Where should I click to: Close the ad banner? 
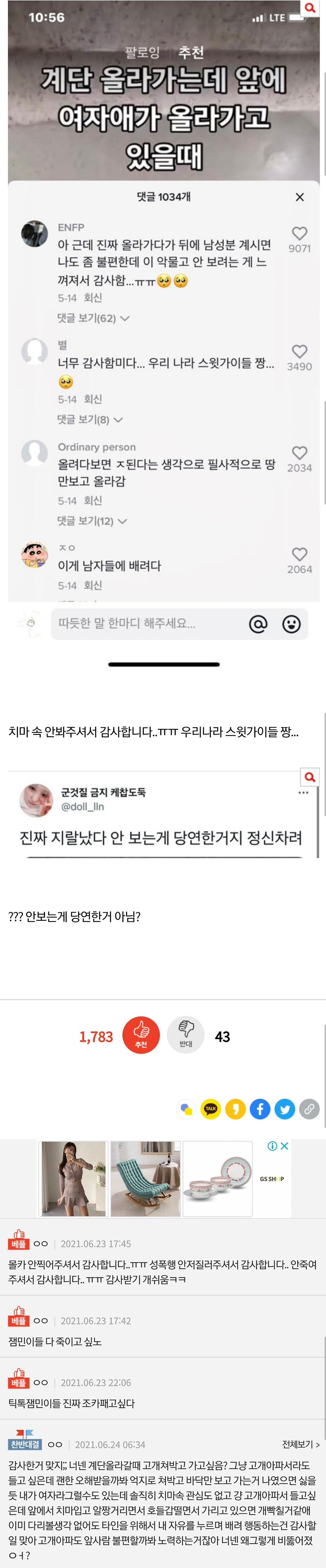coord(284,1145)
